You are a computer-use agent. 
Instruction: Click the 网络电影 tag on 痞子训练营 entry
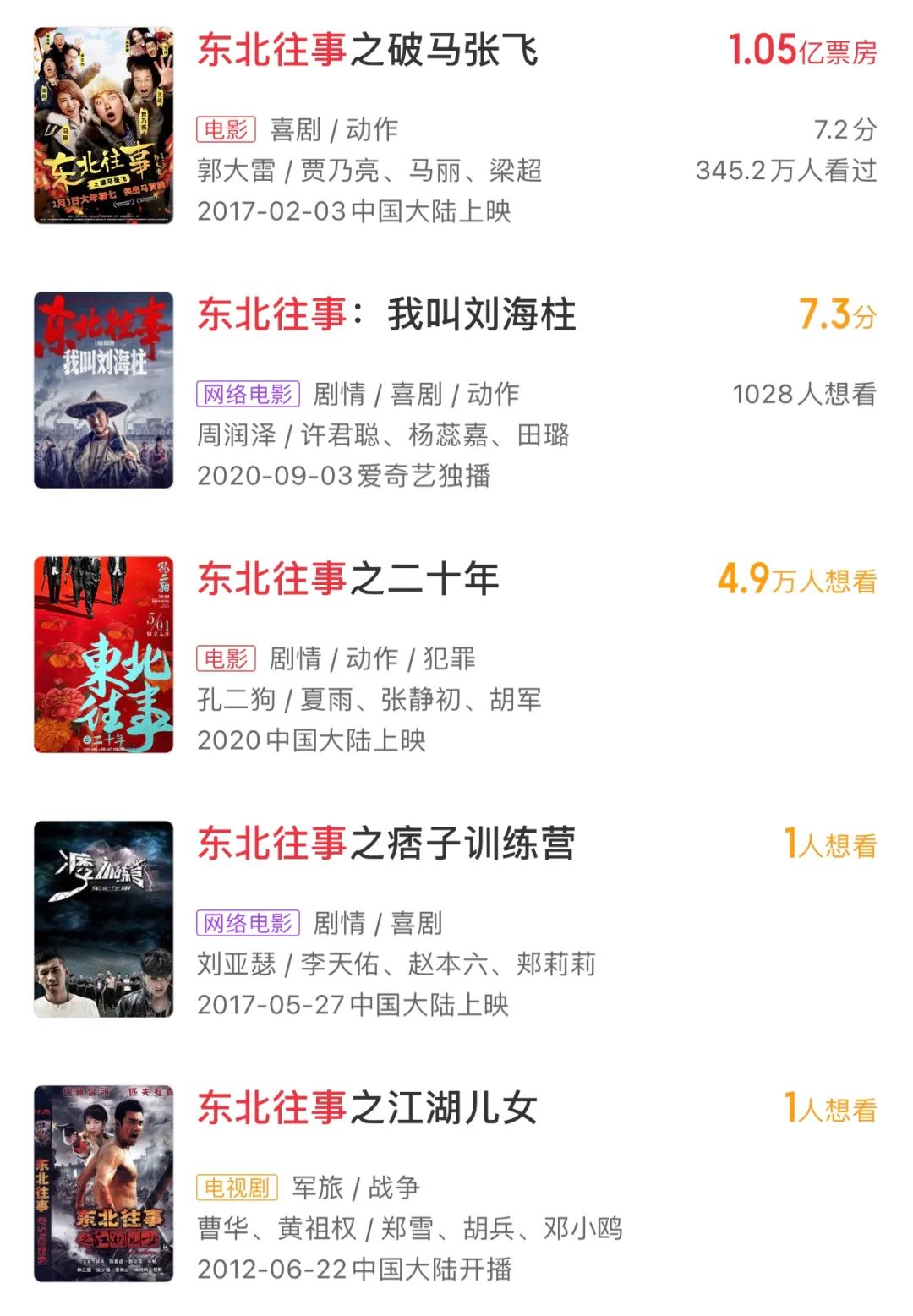(249, 922)
